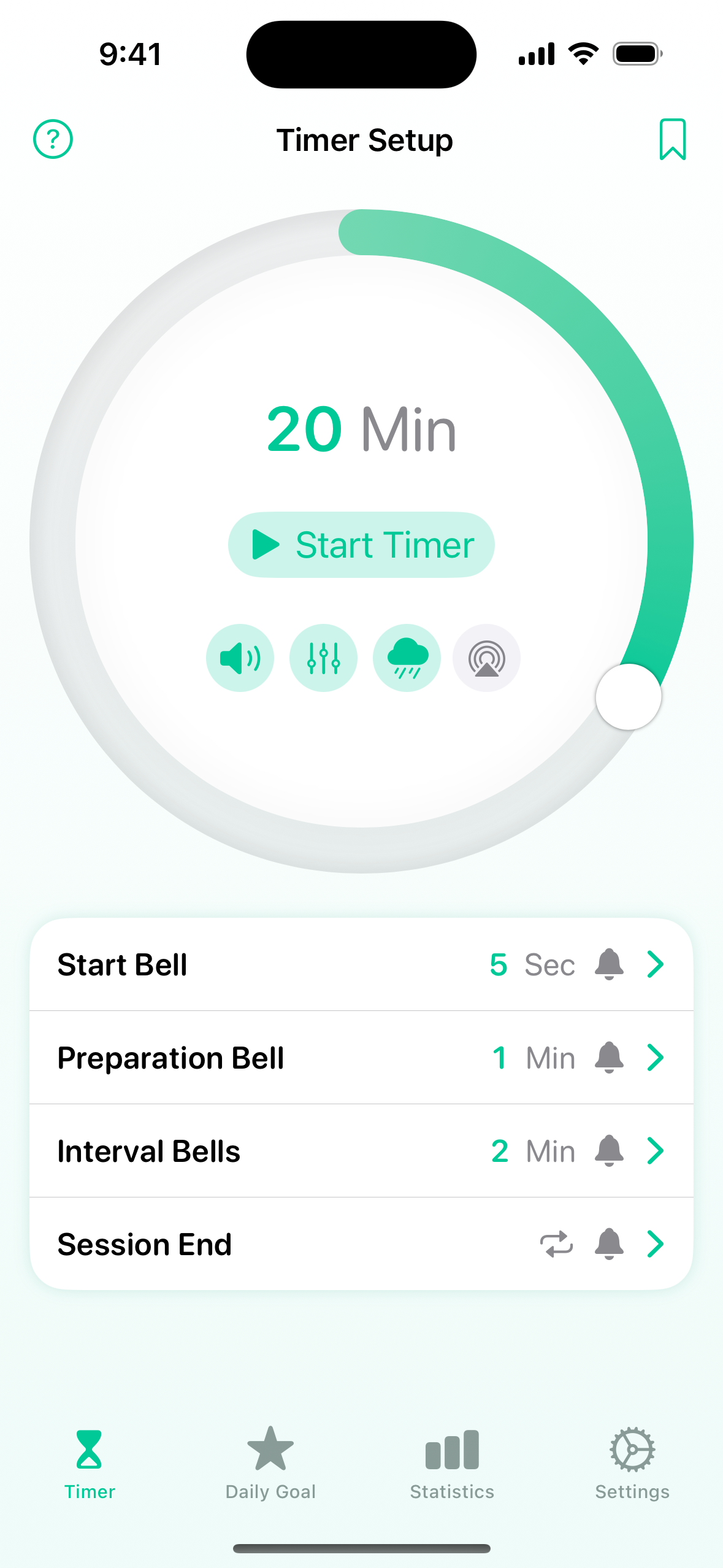Screen dimensions: 723x1568
Task: Open the help question mark icon
Action: (53, 139)
